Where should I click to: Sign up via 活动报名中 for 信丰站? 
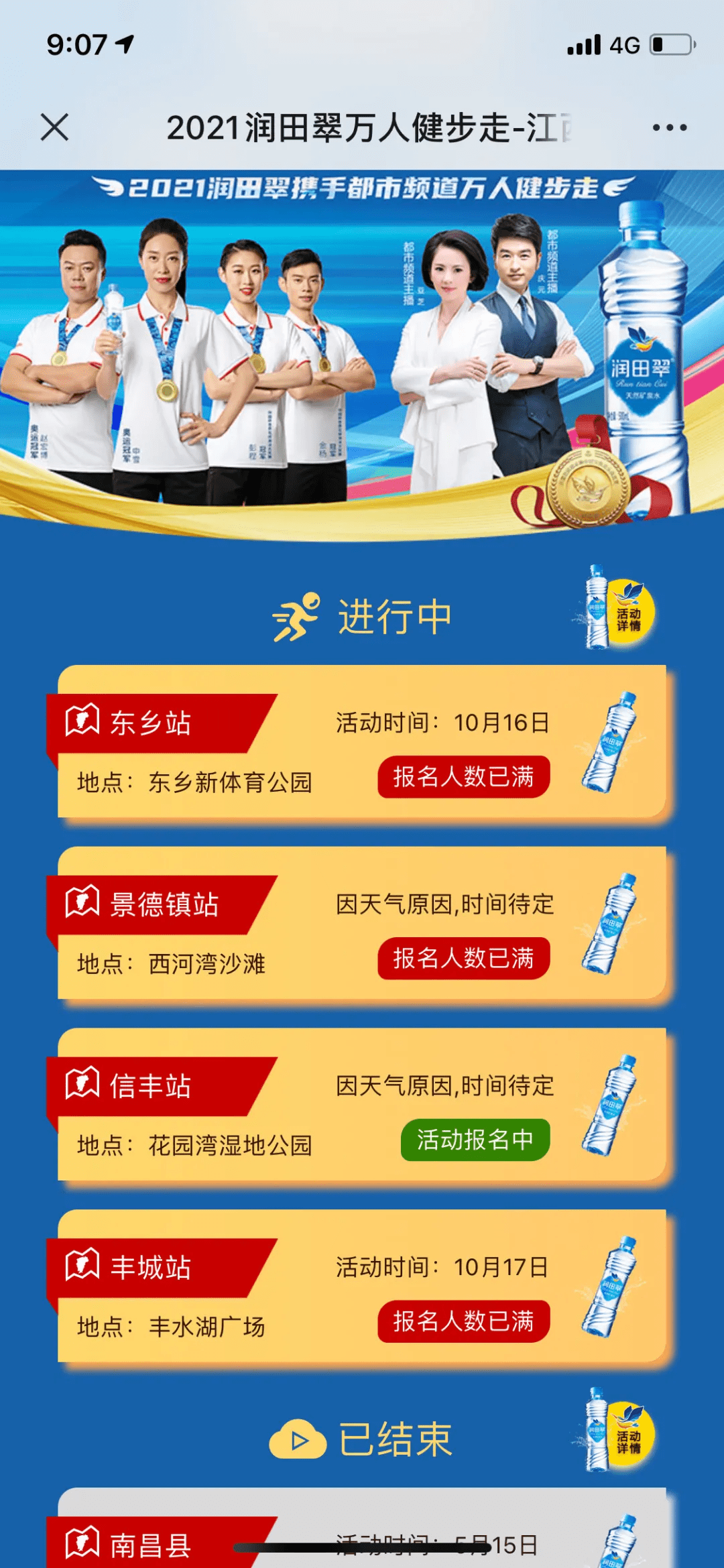[475, 1140]
